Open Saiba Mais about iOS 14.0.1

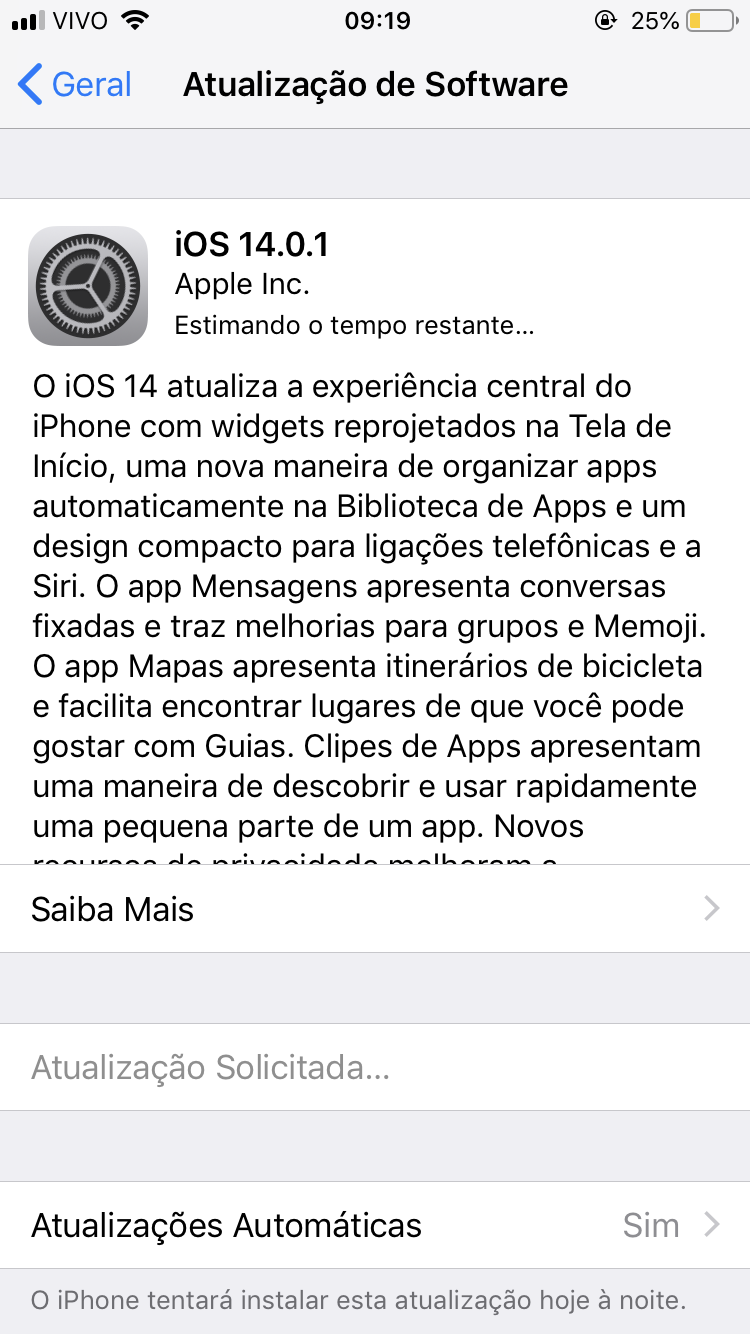374,909
